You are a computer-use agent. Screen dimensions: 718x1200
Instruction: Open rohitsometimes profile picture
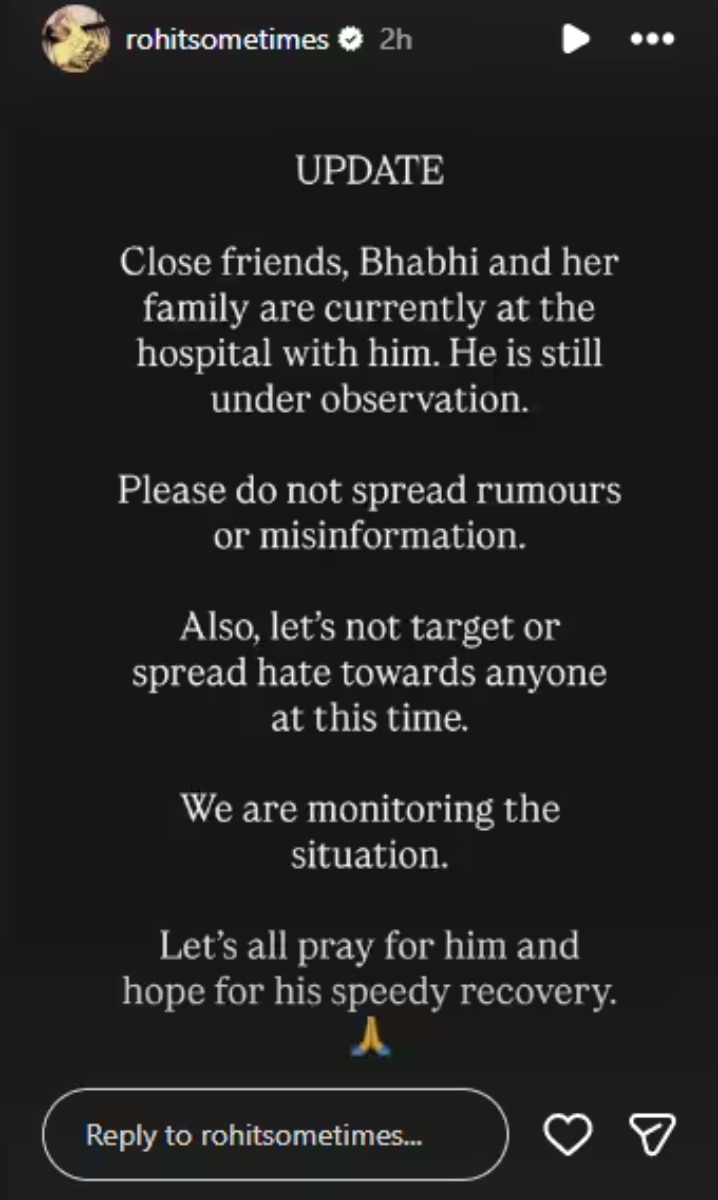tap(74, 39)
